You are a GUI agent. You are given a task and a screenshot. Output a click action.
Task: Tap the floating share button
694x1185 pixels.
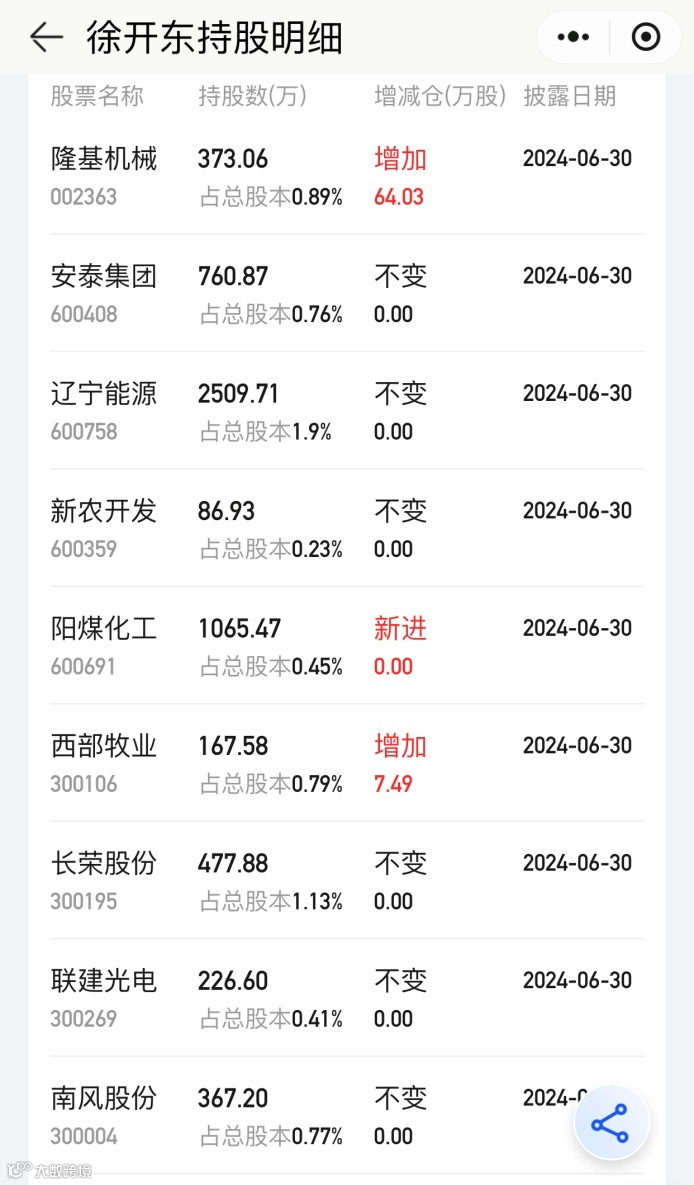coord(610,1124)
